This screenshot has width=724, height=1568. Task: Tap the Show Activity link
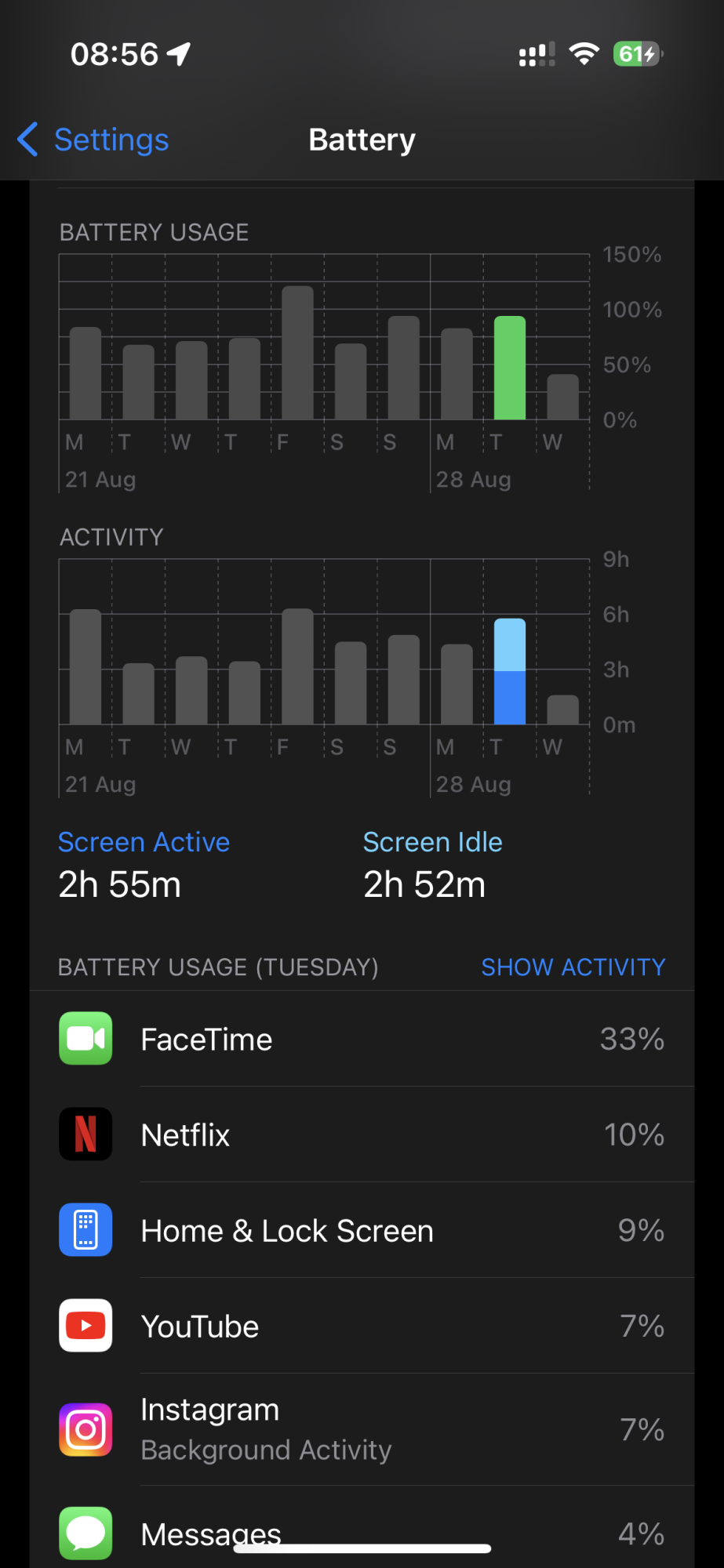click(573, 967)
